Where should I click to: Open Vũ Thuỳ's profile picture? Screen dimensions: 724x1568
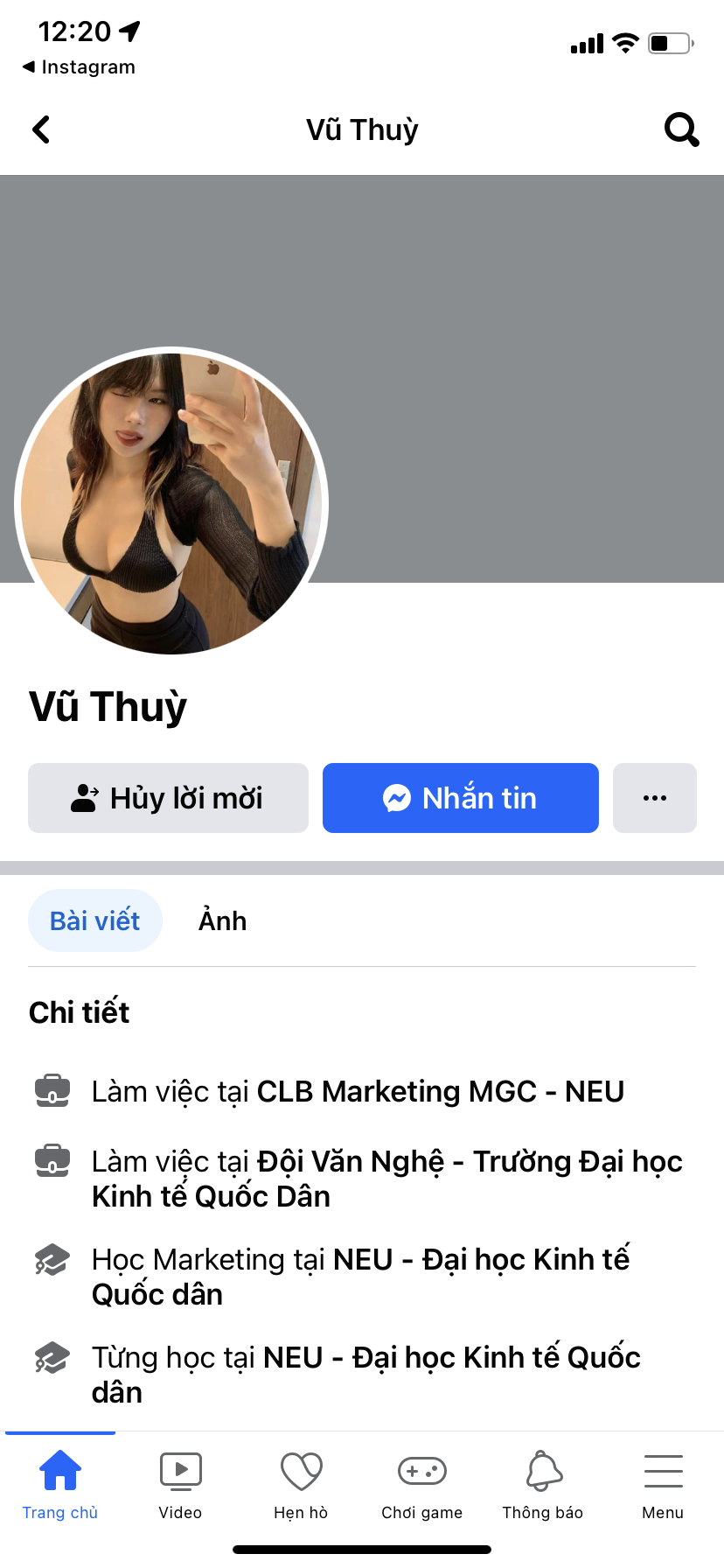171,503
